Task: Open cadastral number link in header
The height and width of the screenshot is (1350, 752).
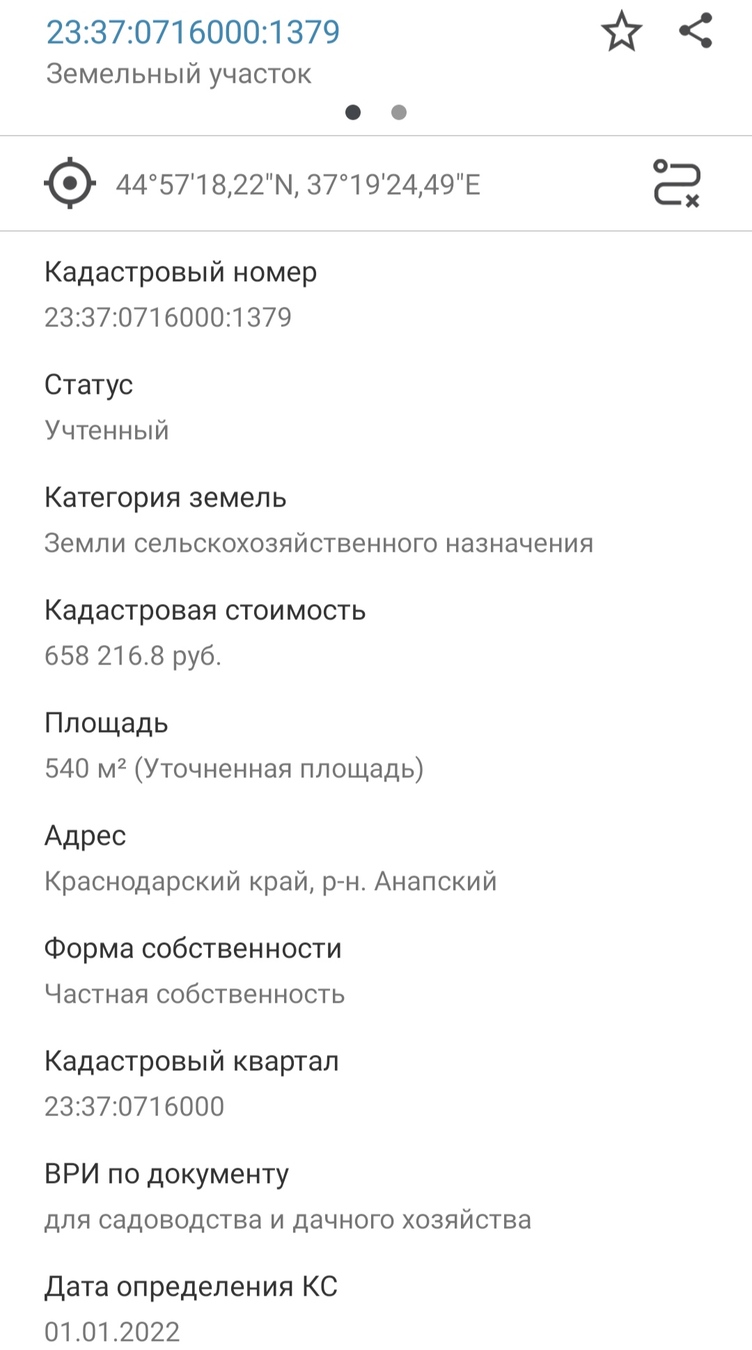Action: (193, 32)
